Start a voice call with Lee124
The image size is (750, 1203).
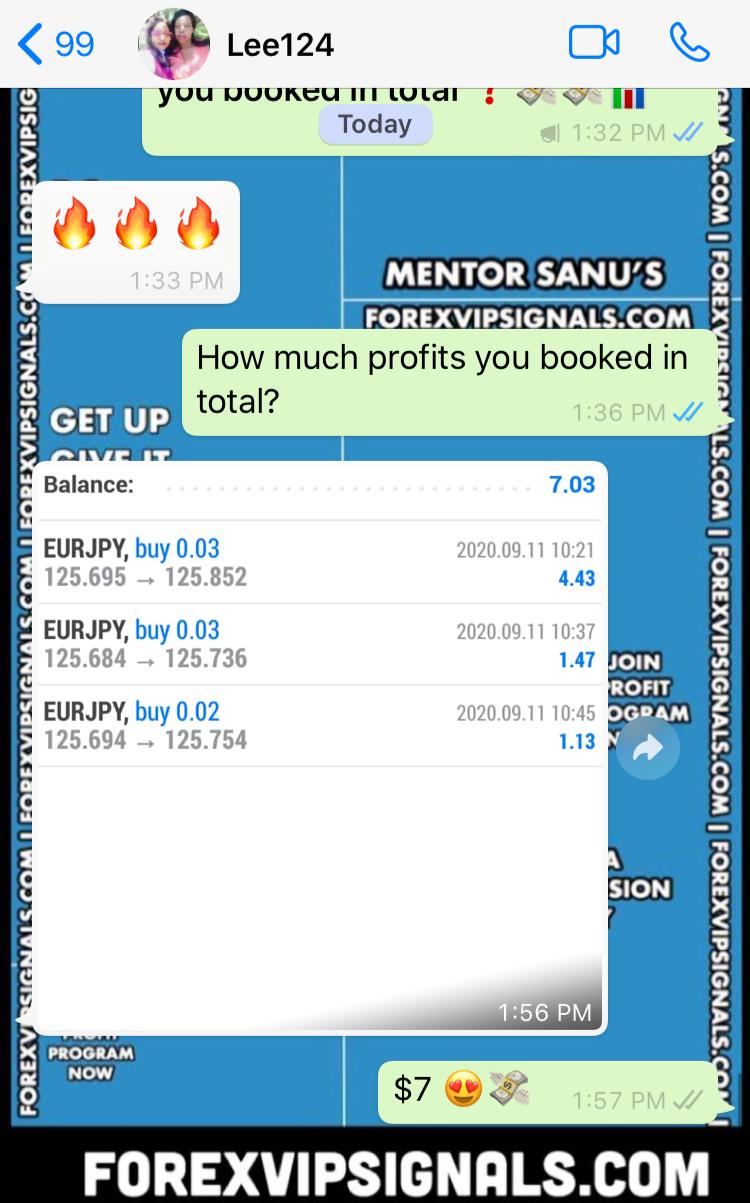coord(690,43)
